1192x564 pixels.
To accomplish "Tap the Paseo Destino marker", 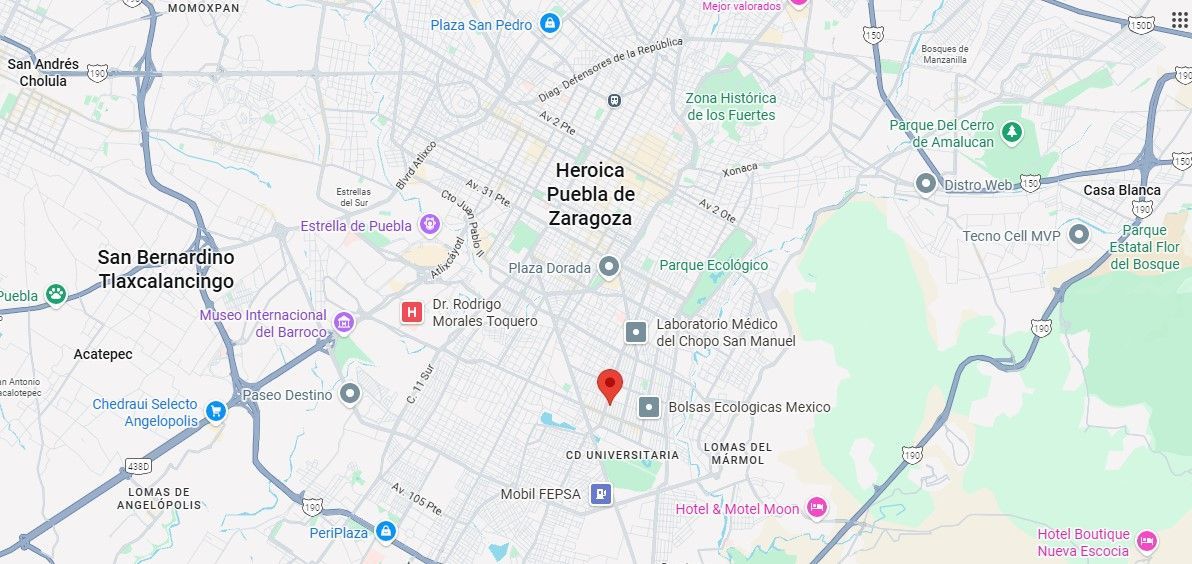I will (350, 394).
